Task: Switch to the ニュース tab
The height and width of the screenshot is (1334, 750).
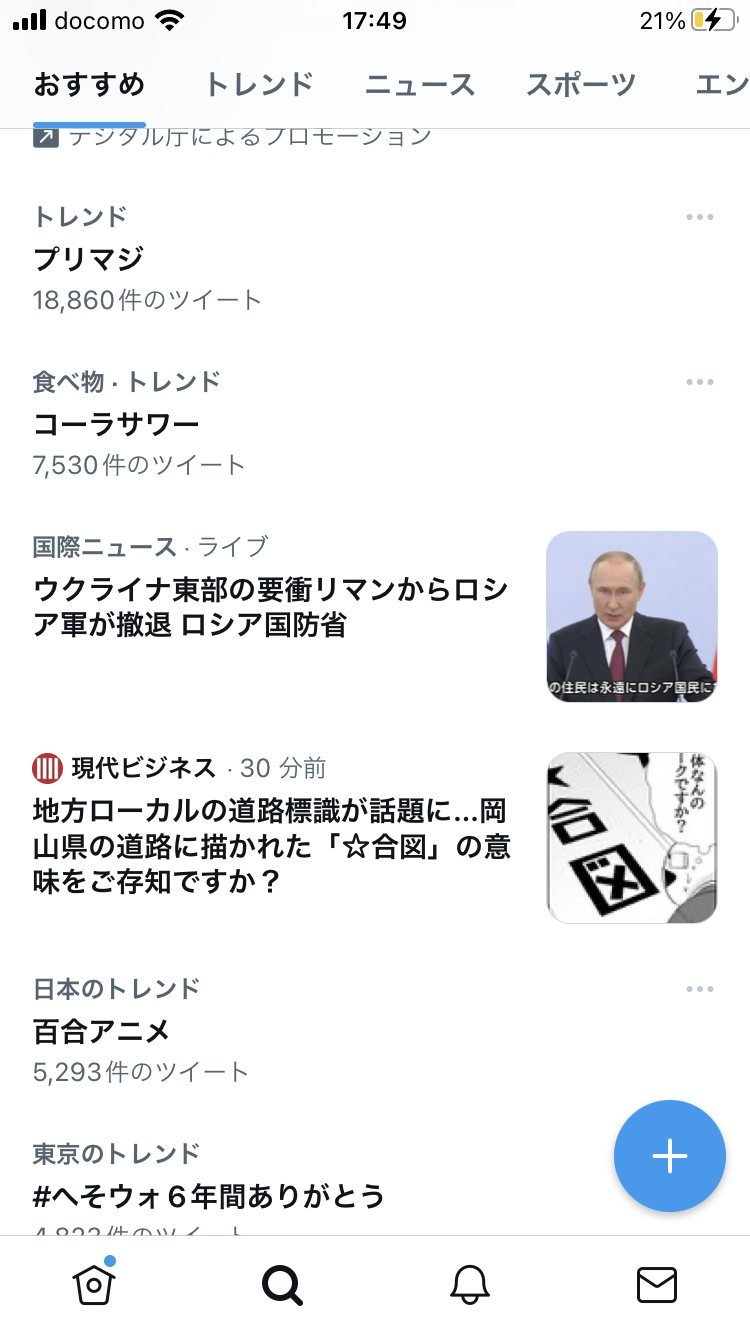Action: 420,85
